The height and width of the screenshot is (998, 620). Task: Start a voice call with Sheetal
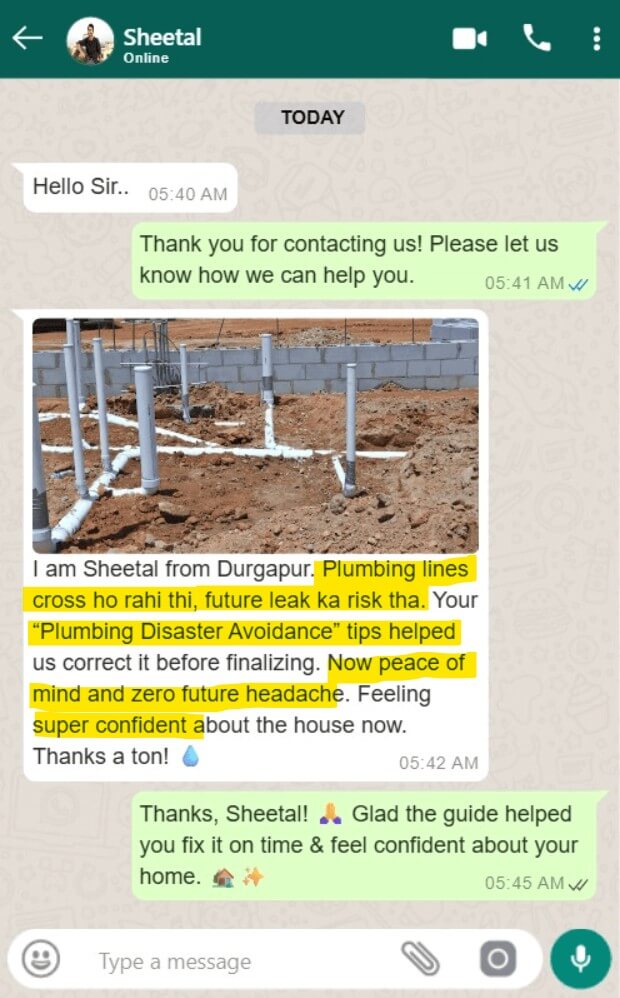[537, 38]
